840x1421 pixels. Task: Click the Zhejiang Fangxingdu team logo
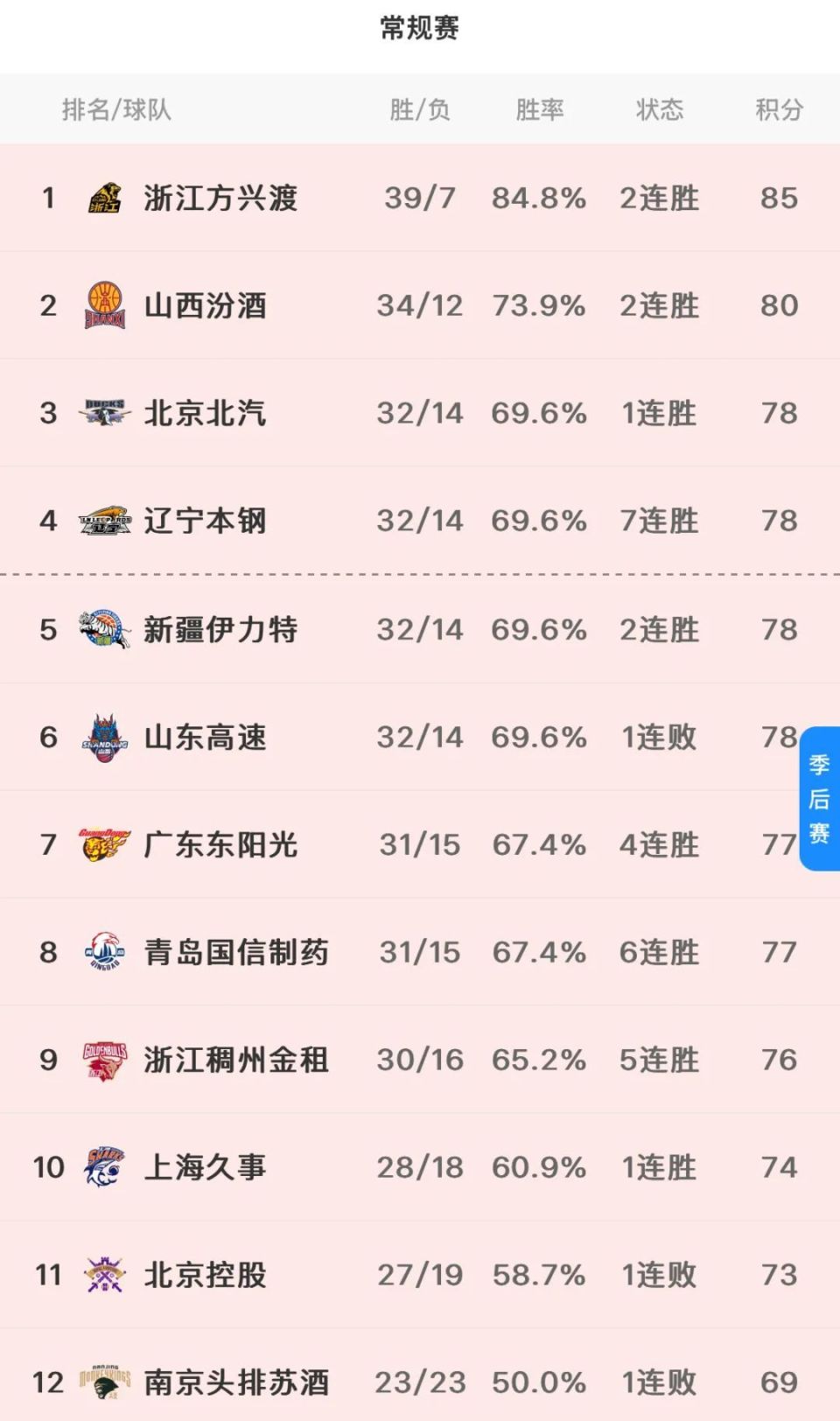coord(103,199)
